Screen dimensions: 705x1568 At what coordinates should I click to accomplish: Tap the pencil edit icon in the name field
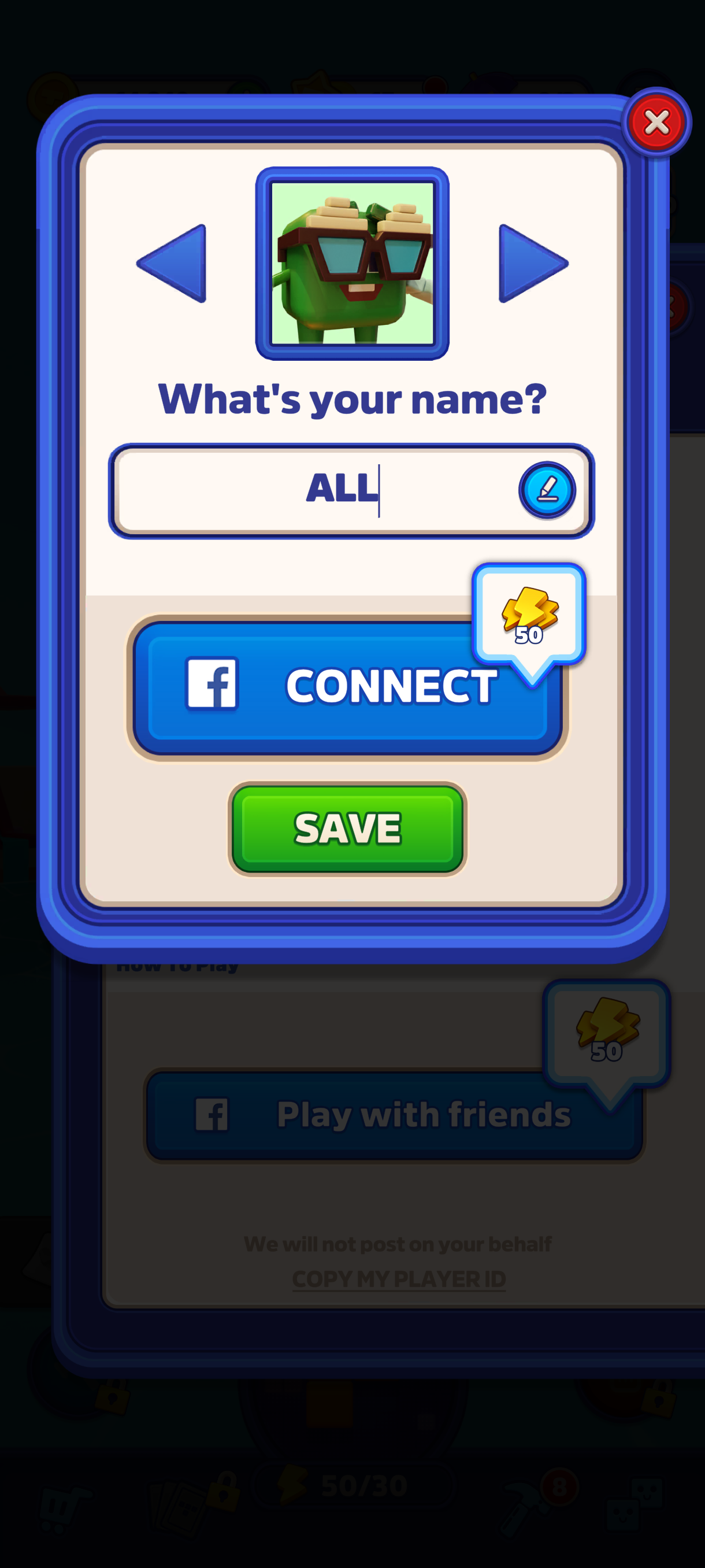(x=547, y=490)
